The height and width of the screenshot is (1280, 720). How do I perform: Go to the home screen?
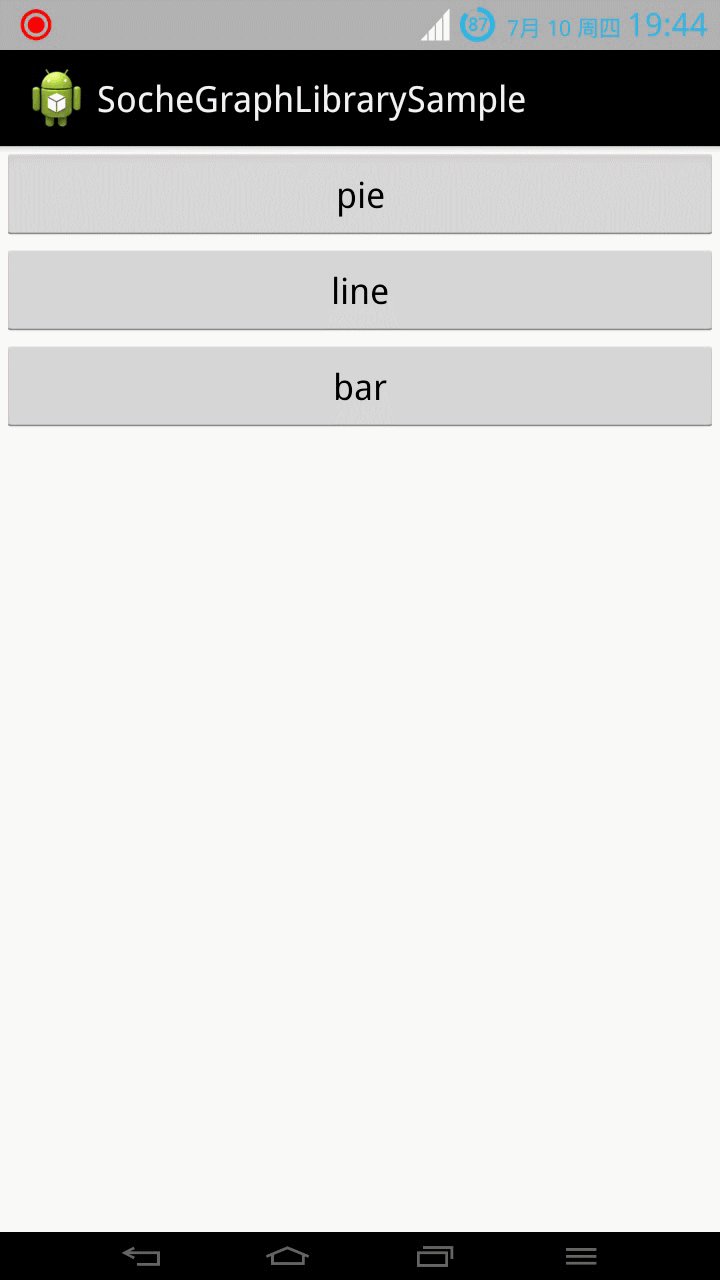click(x=287, y=1256)
